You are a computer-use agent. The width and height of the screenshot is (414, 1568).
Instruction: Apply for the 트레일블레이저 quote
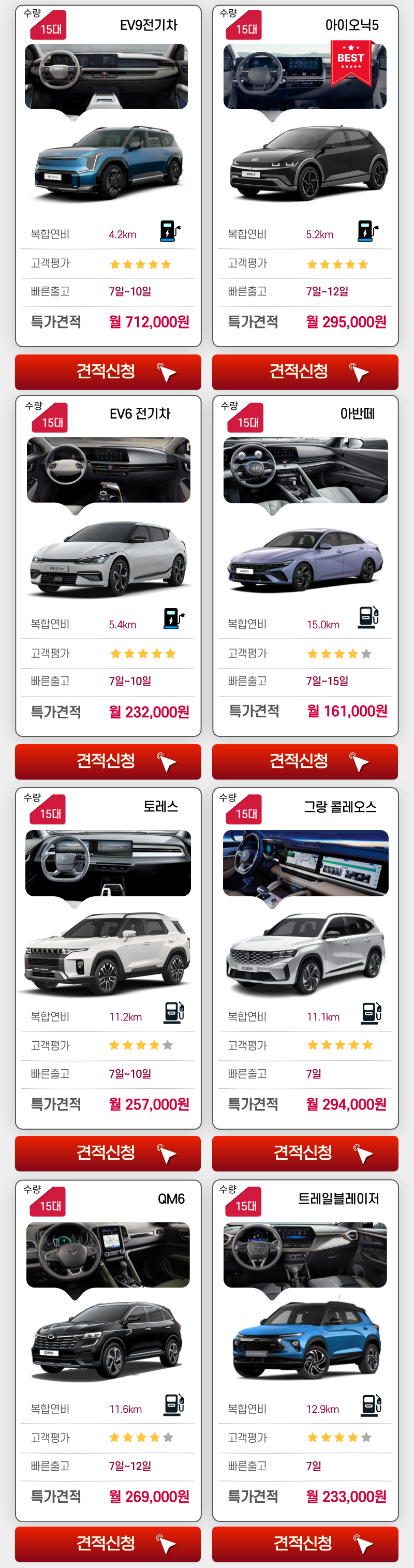(305, 1543)
